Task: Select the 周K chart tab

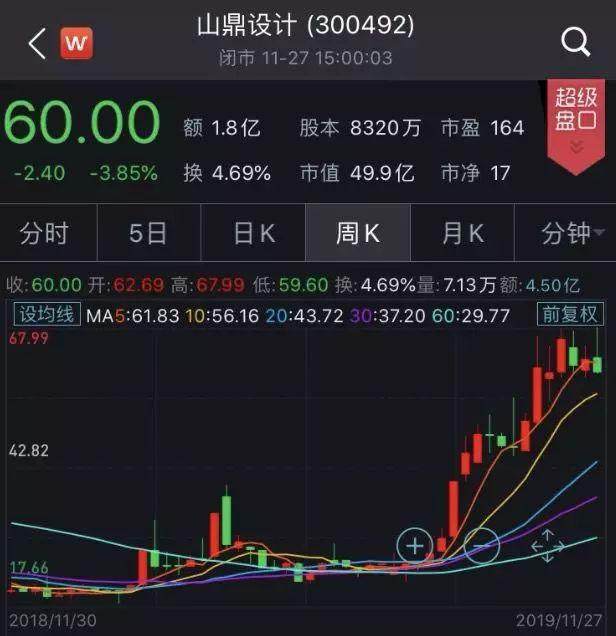Action: tap(357, 234)
